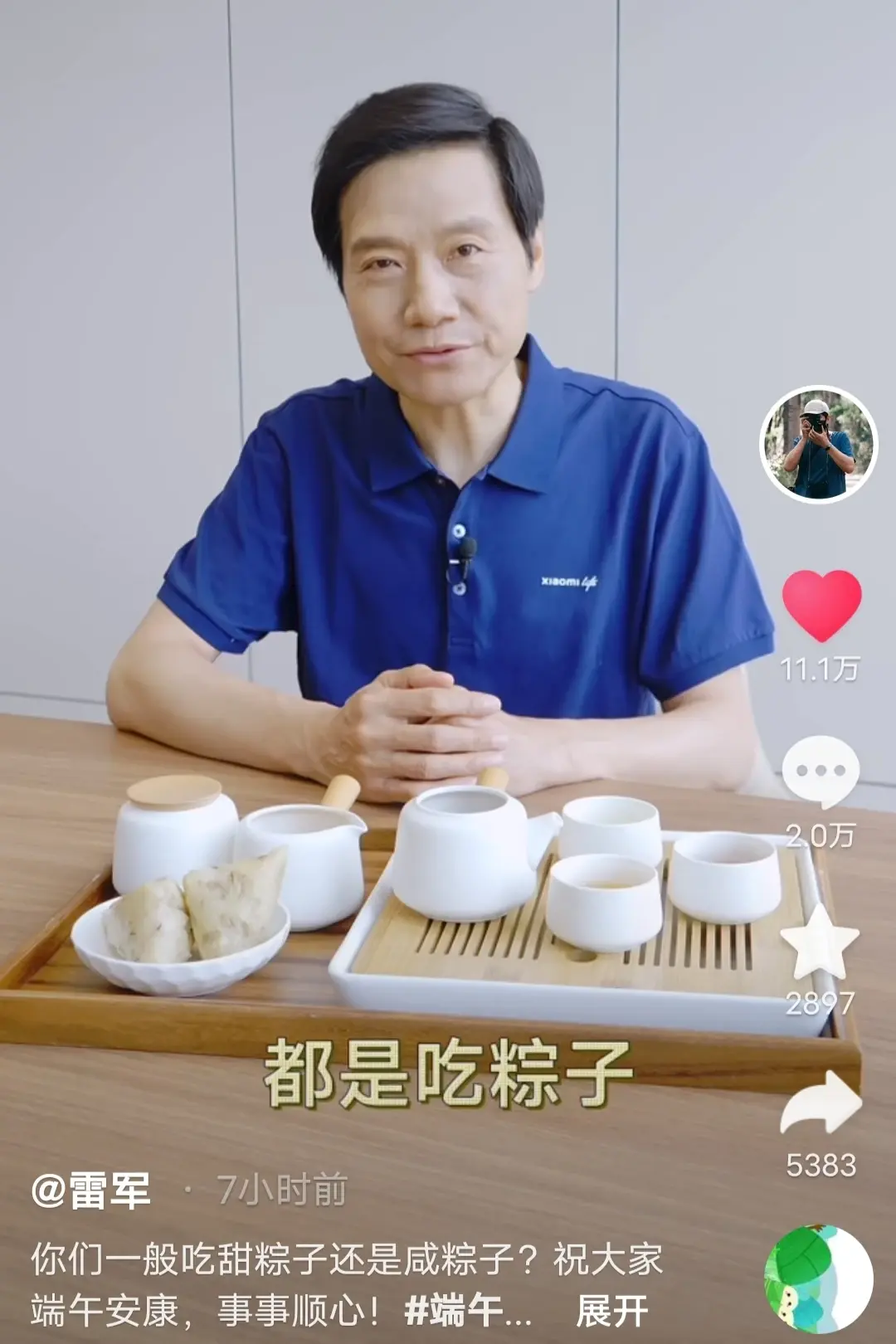Tap the star favorite icon
Image resolution: width=896 pixels, height=1344 pixels.
[821, 943]
